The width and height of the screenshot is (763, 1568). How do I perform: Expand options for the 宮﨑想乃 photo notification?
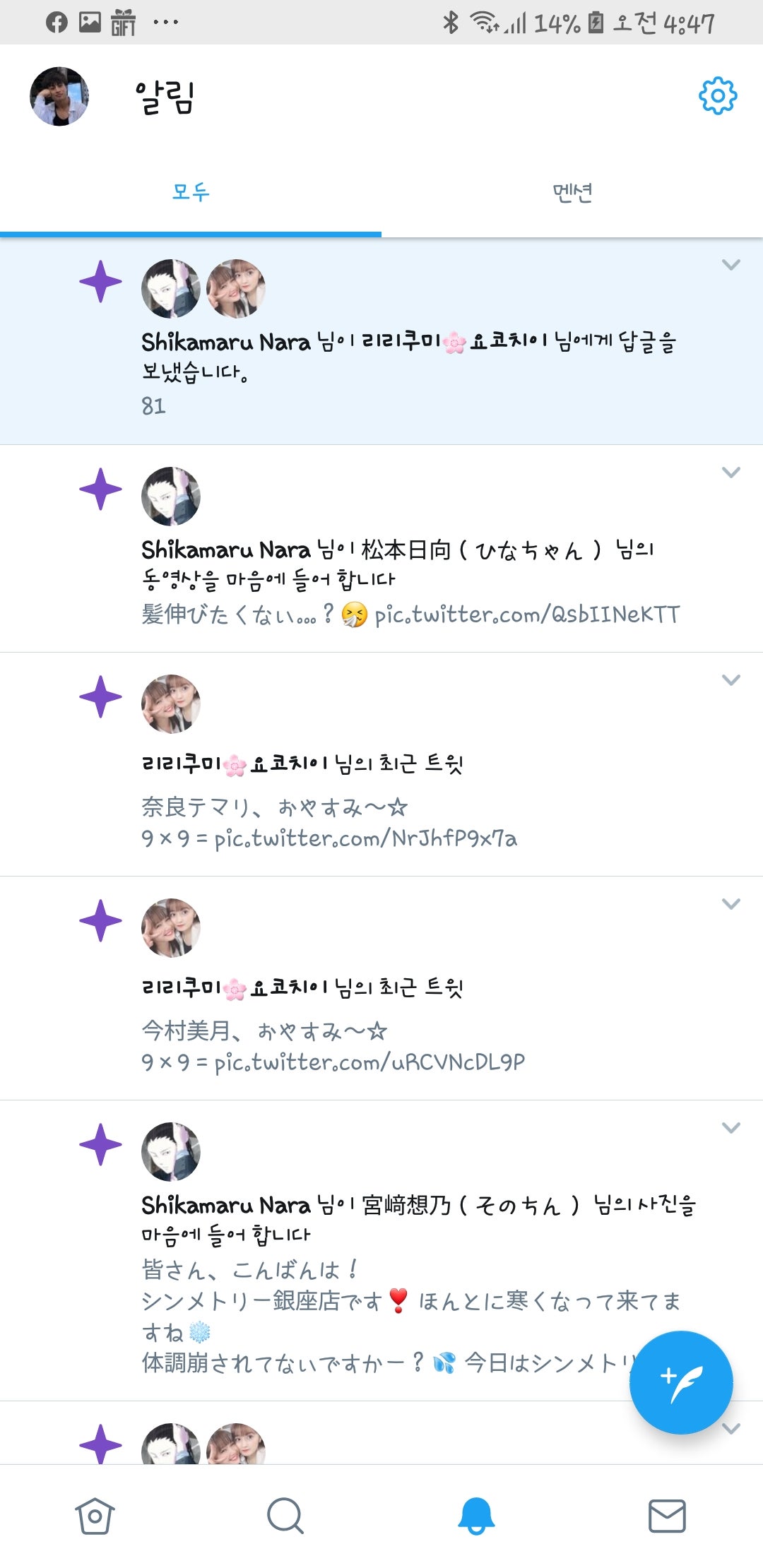coord(731,1128)
